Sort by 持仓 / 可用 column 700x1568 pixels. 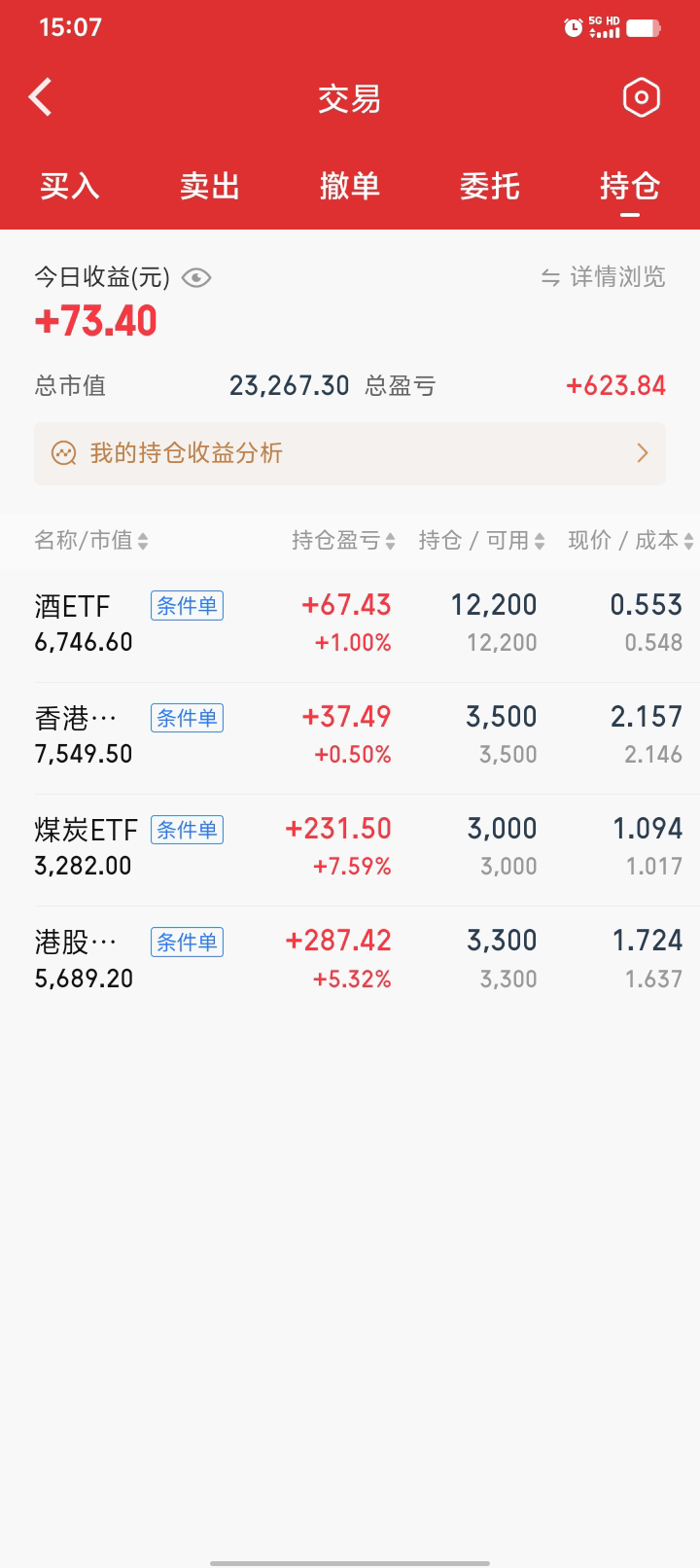481,541
